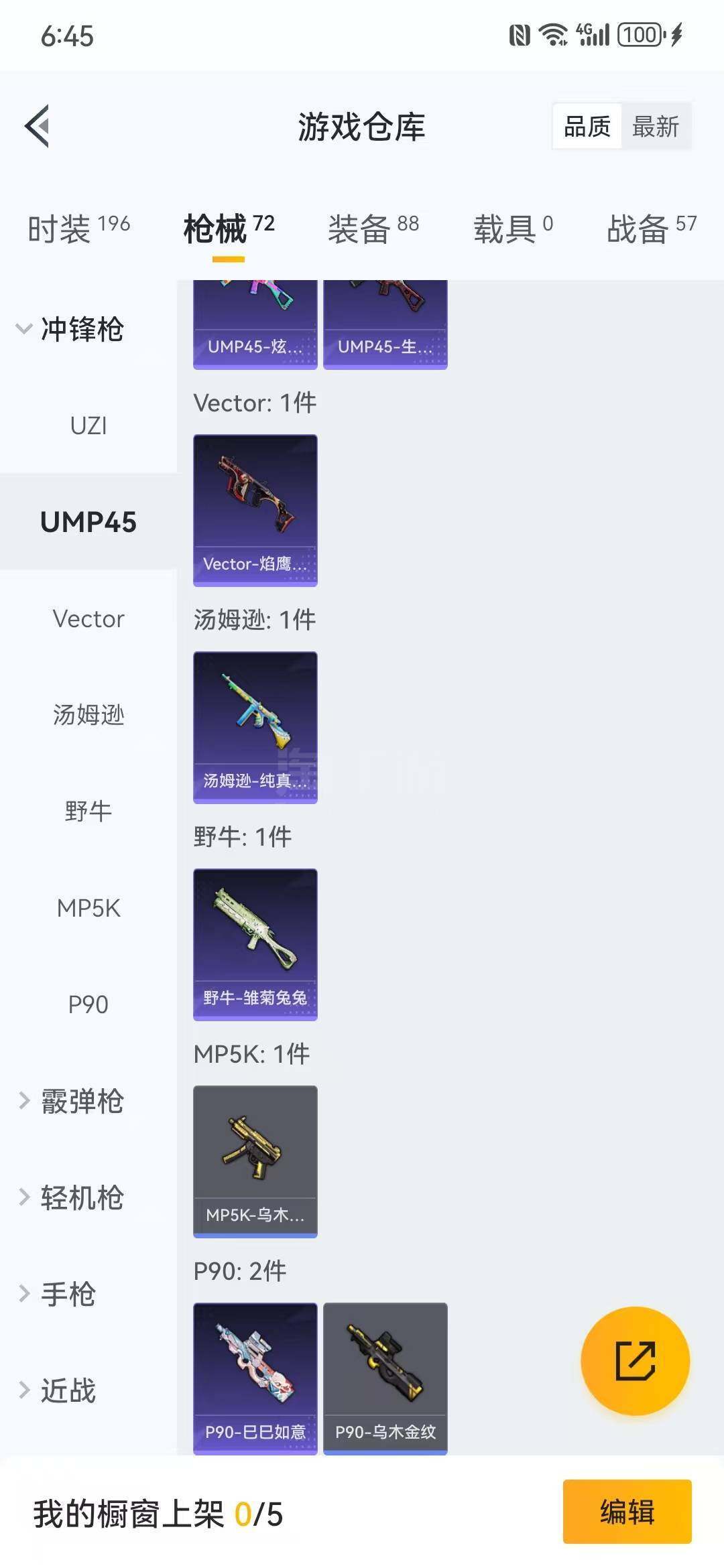The width and height of the screenshot is (724, 1568).
Task: Open the P90-乌木金纹 skin card
Action: (385, 1378)
